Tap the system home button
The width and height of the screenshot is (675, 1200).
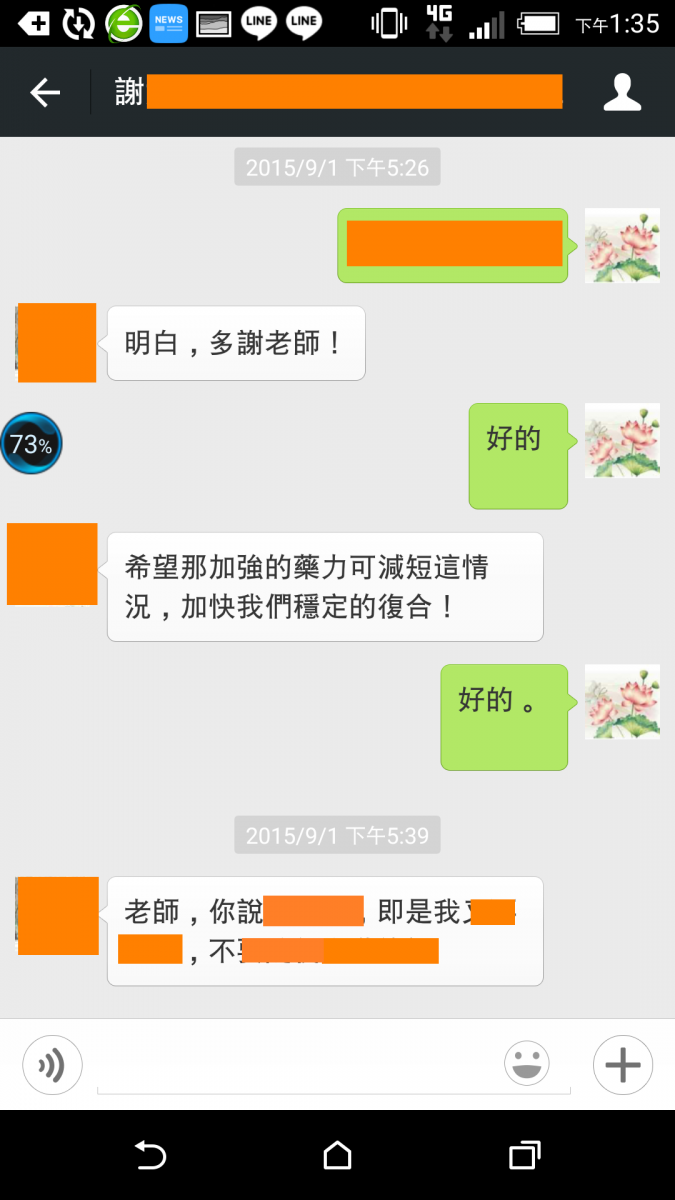pos(337,1155)
